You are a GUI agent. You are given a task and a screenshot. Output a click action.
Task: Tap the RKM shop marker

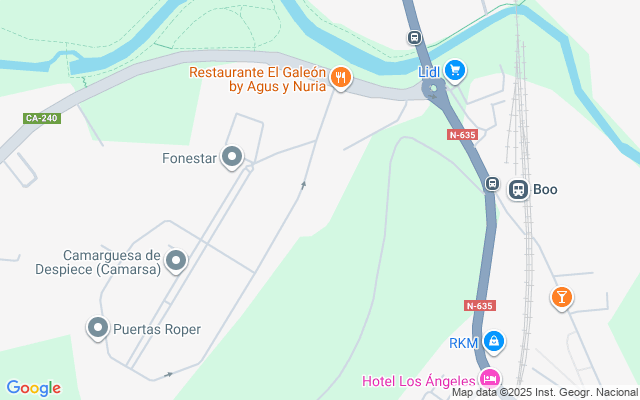pyautogui.click(x=494, y=342)
